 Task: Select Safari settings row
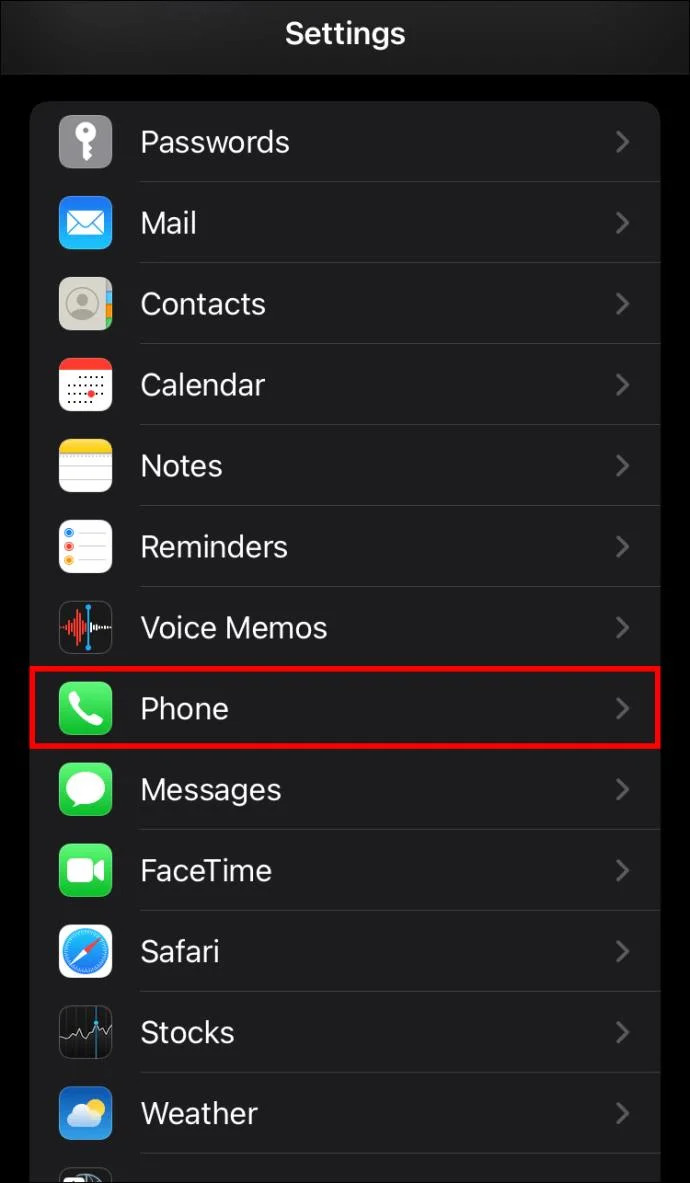tap(345, 952)
